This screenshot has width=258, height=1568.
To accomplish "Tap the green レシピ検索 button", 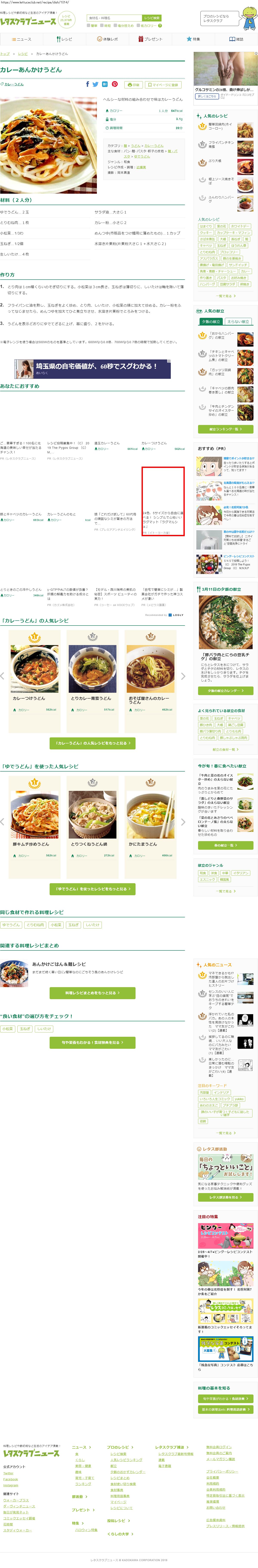I will pyautogui.click(x=151, y=18).
